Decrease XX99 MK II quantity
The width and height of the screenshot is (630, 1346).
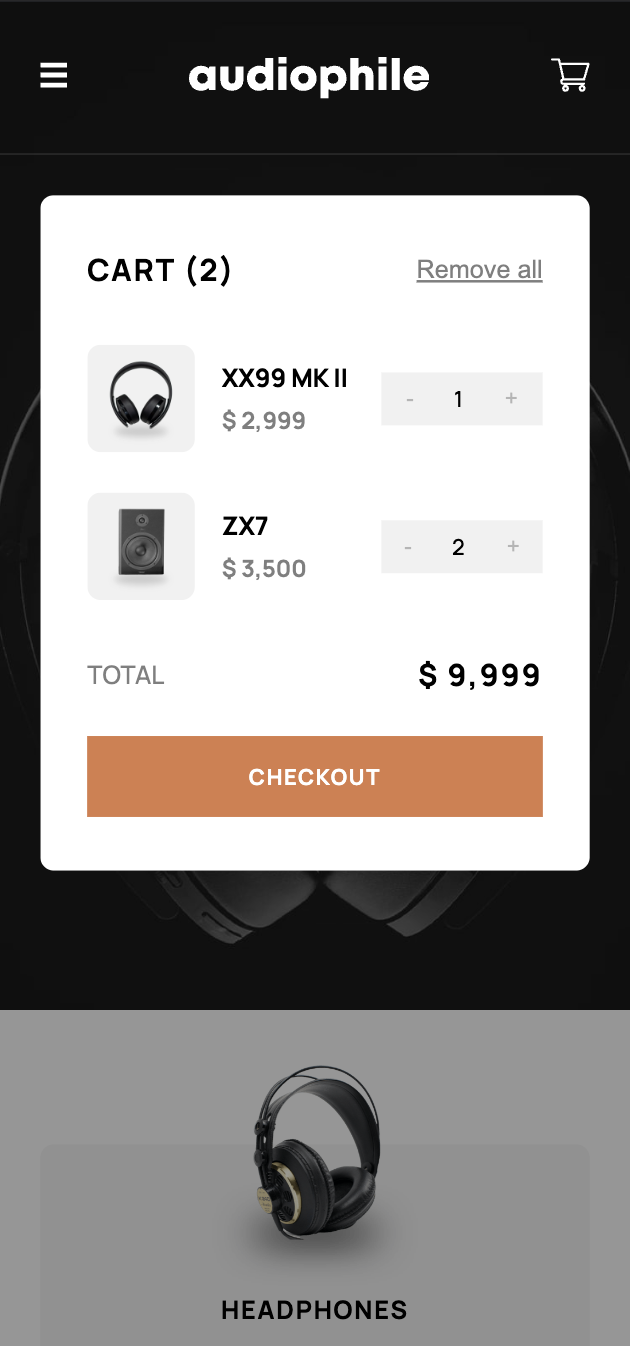[x=410, y=399]
